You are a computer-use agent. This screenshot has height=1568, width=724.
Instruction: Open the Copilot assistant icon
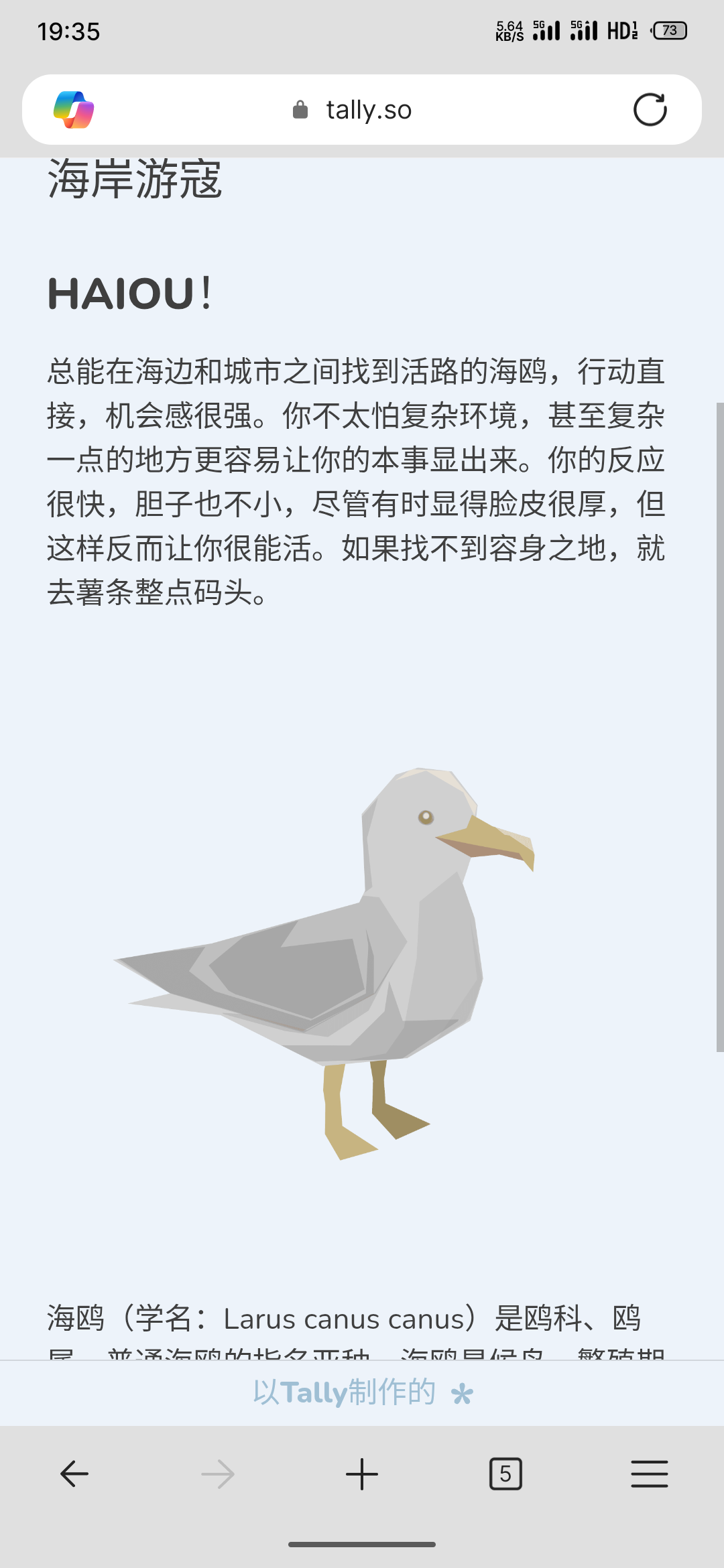pyautogui.click(x=74, y=110)
